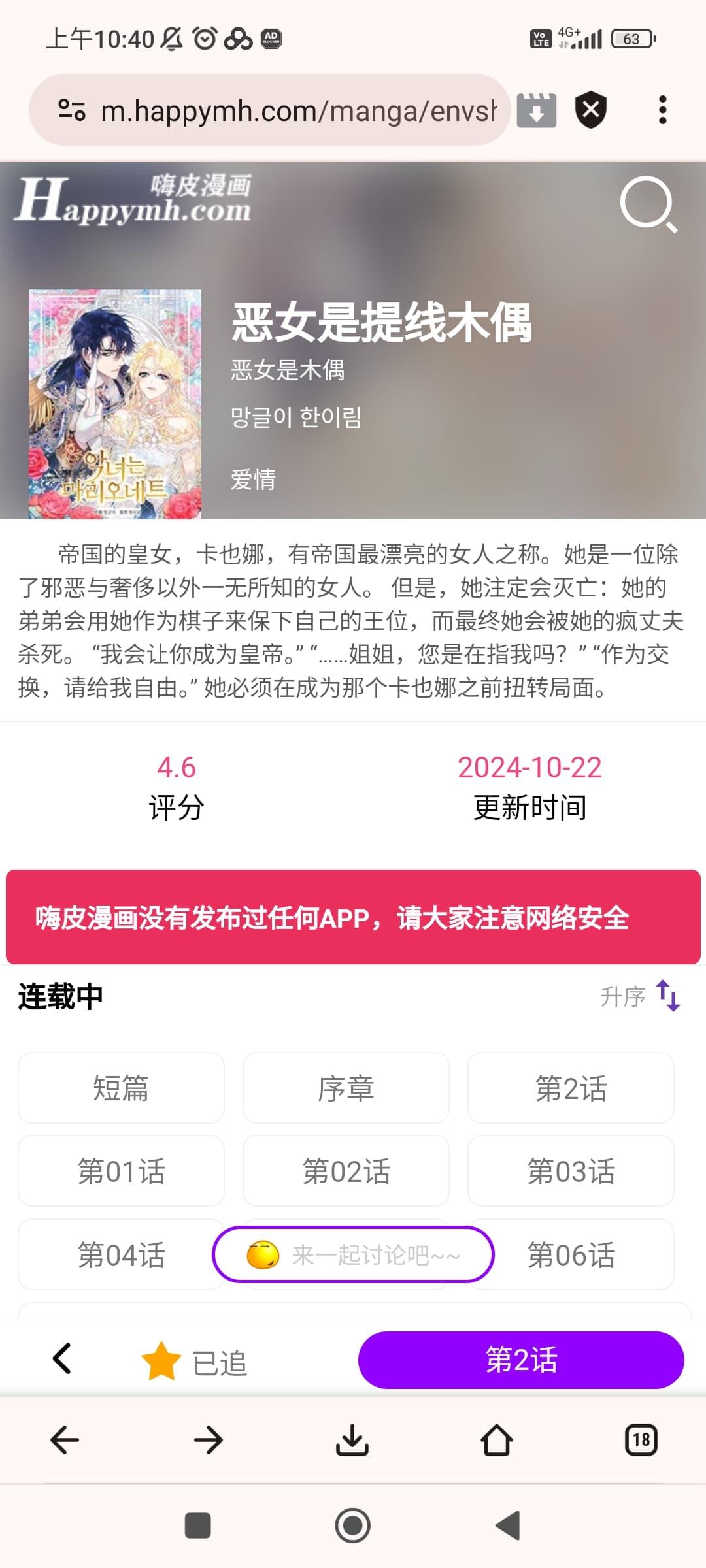This screenshot has width=706, height=1568.
Task: Open chapter 短篇
Action: [x=121, y=1088]
